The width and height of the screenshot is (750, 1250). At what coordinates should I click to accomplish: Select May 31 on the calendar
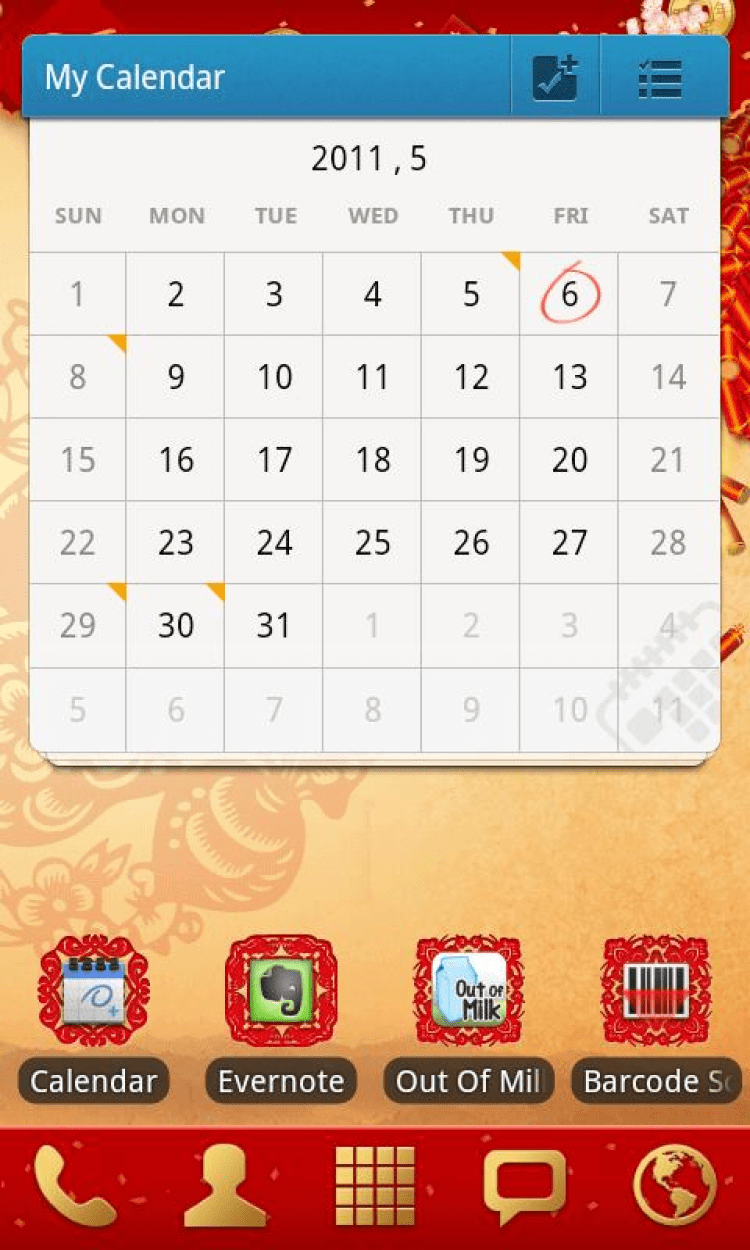[274, 626]
